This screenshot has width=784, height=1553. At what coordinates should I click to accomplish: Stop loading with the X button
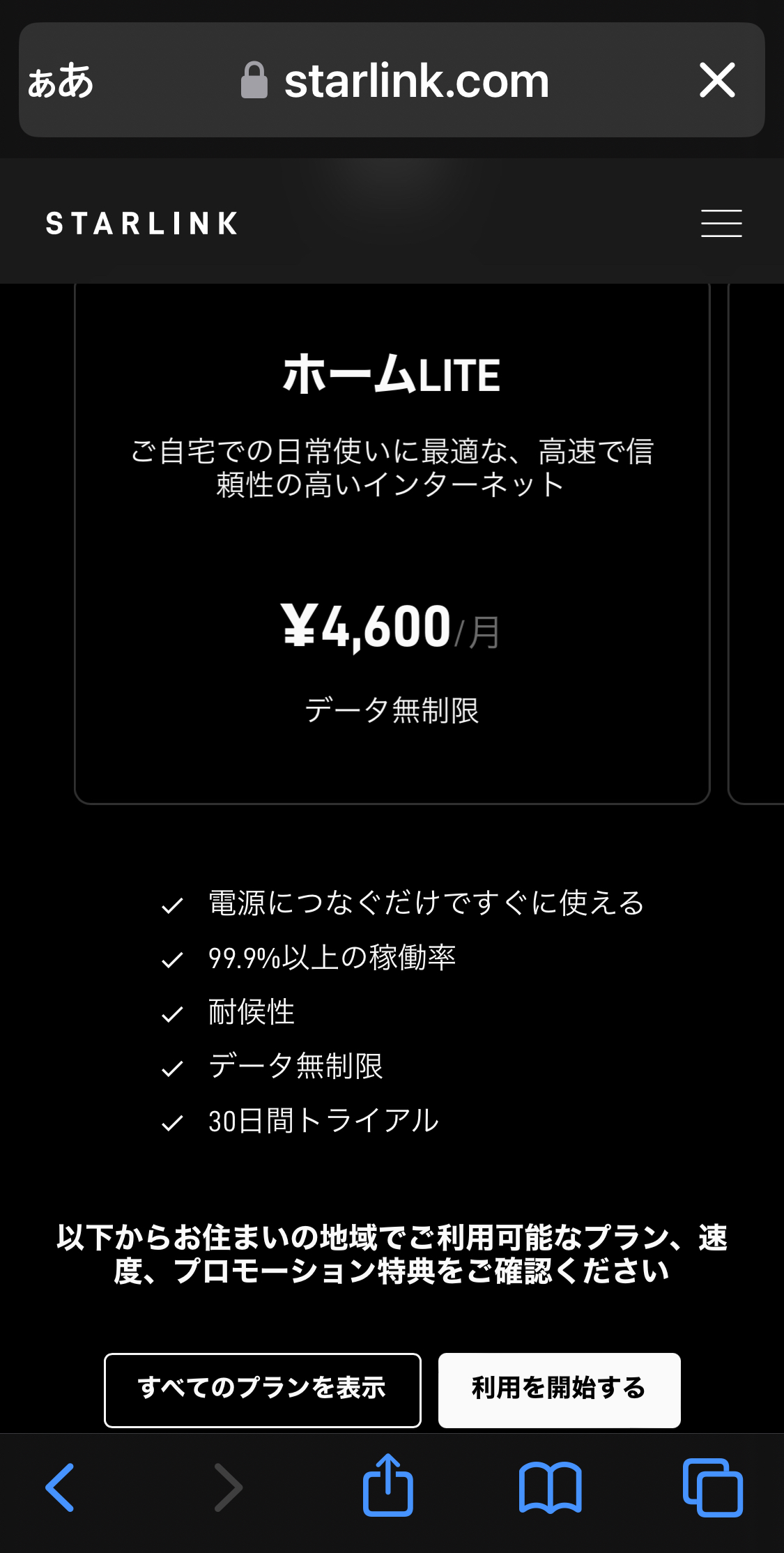717,80
